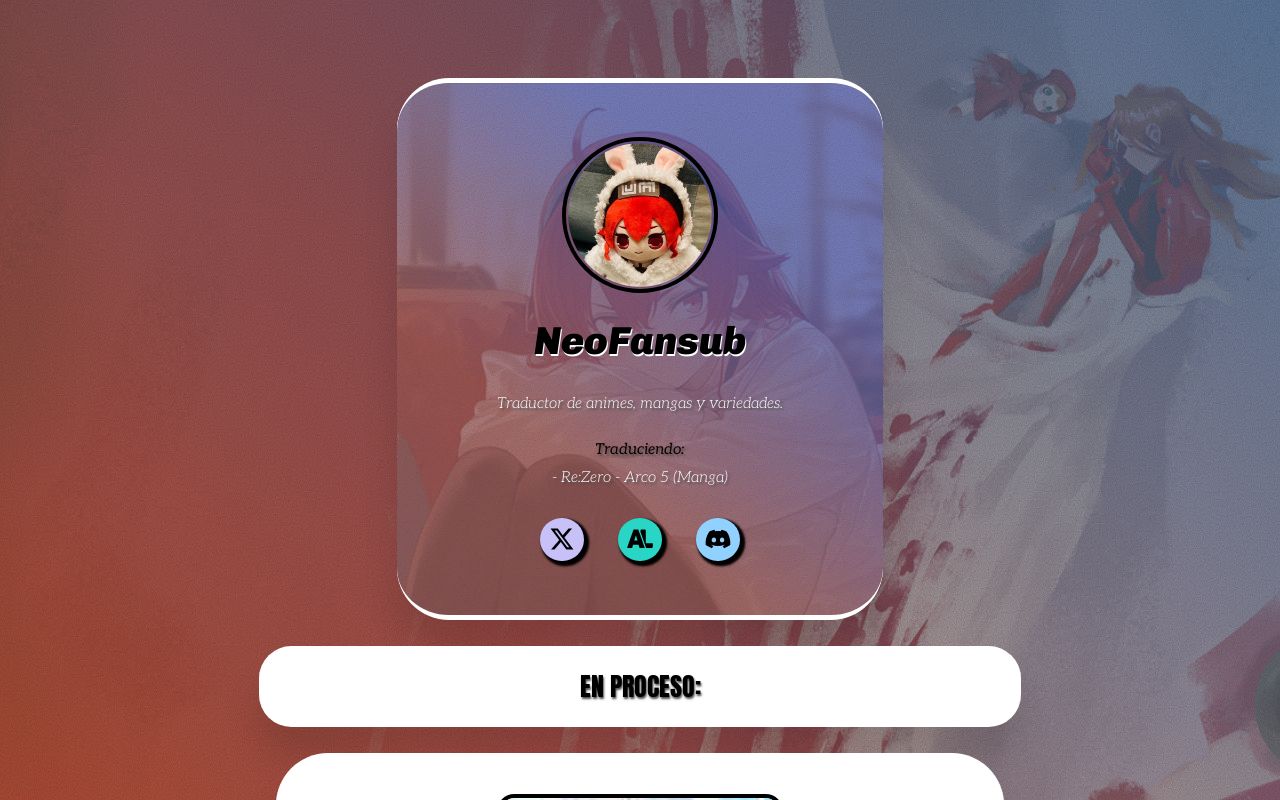Open the X (Twitter) profile link
This screenshot has height=800, width=1280.
point(562,540)
